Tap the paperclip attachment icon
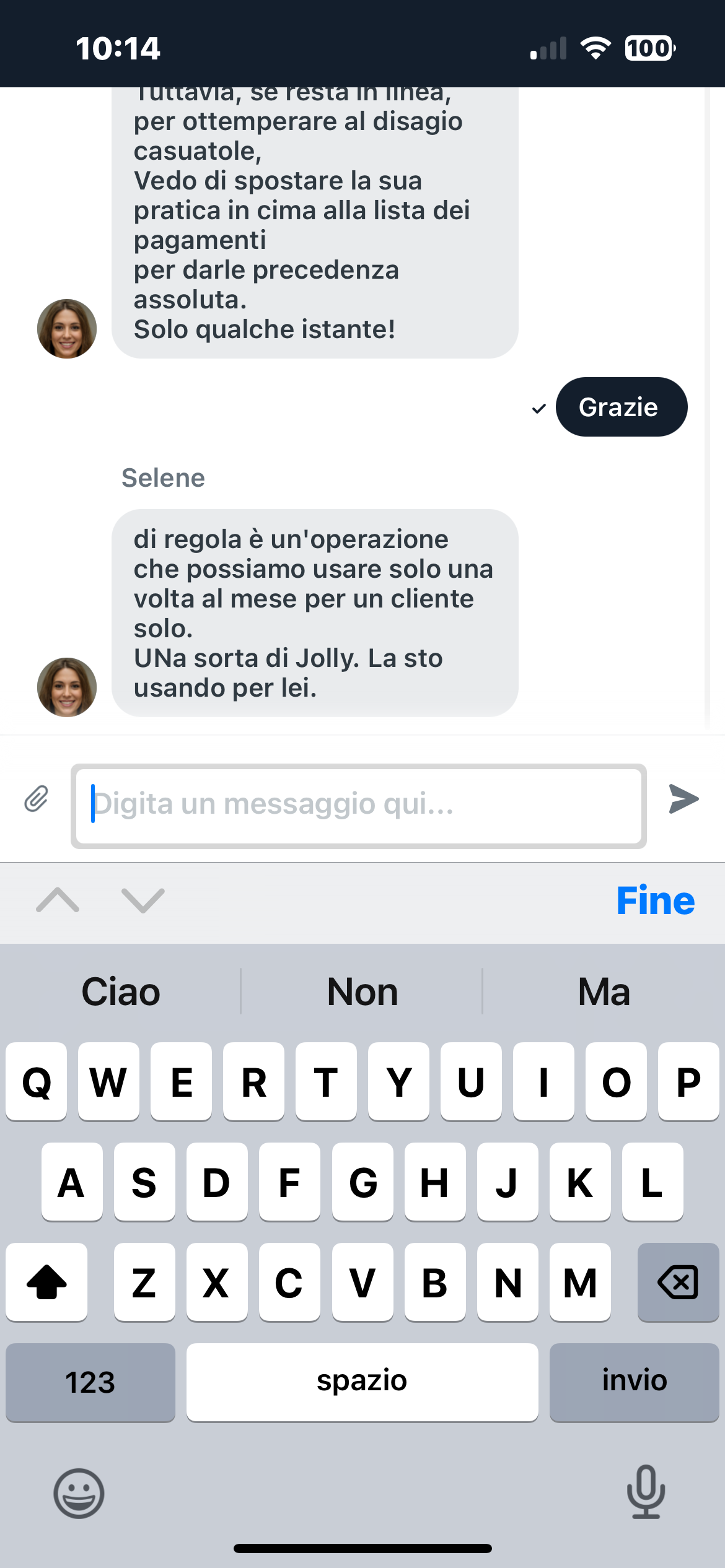The height and width of the screenshot is (1568, 725). tap(36, 799)
